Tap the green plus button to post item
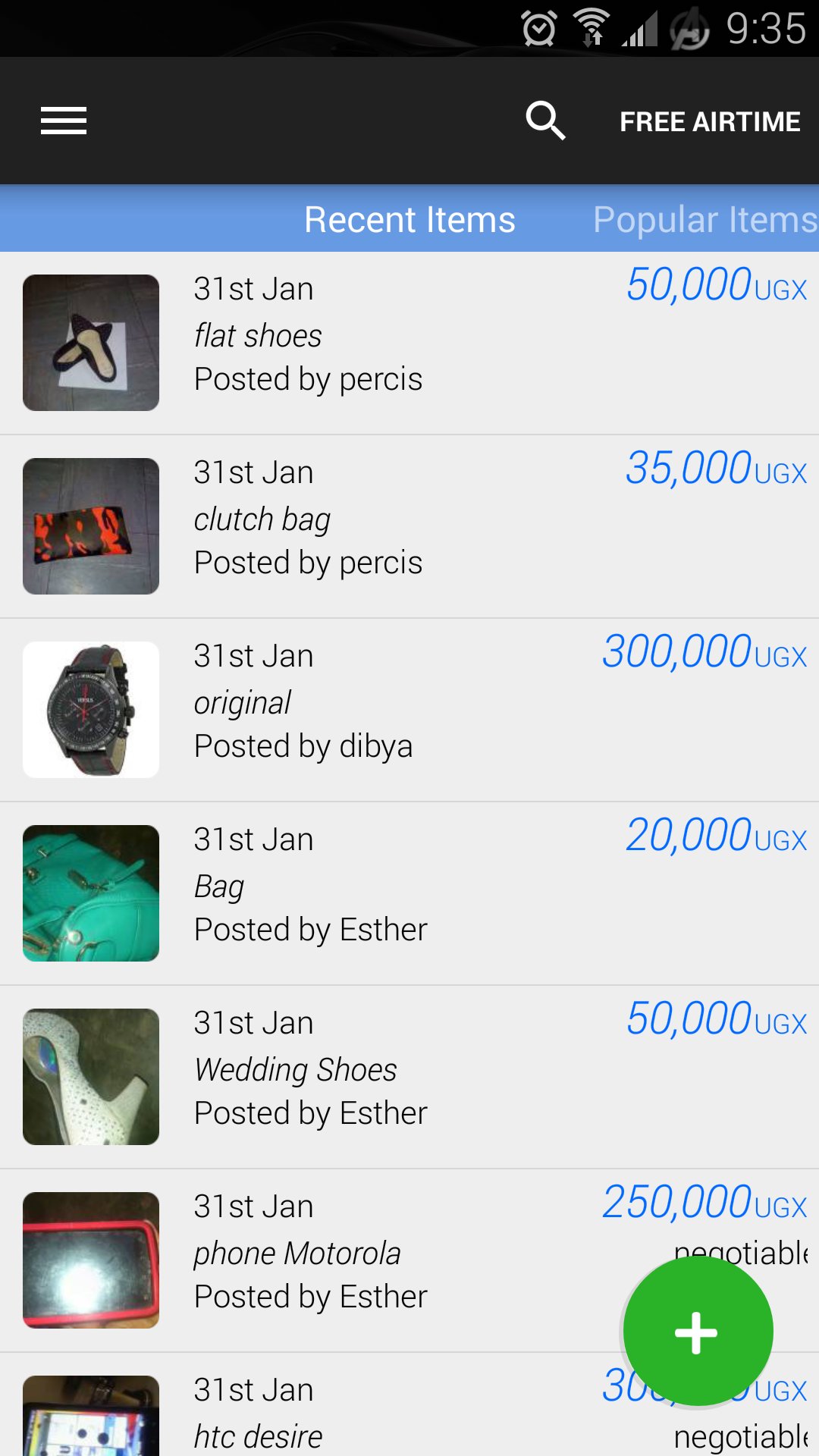This screenshot has width=819, height=1456. coord(695,1329)
